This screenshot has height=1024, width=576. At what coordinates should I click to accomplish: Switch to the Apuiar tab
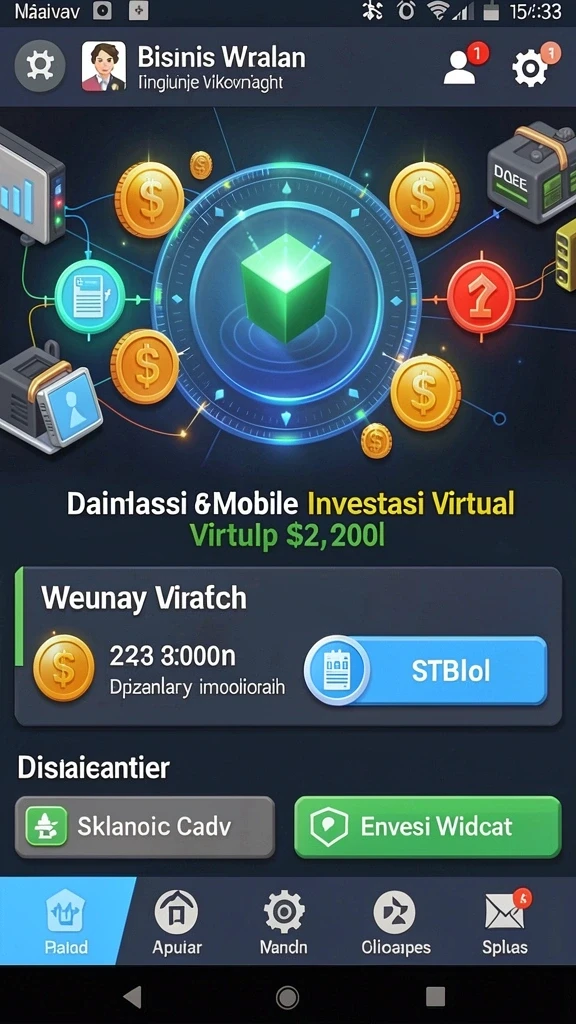[176, 920]
